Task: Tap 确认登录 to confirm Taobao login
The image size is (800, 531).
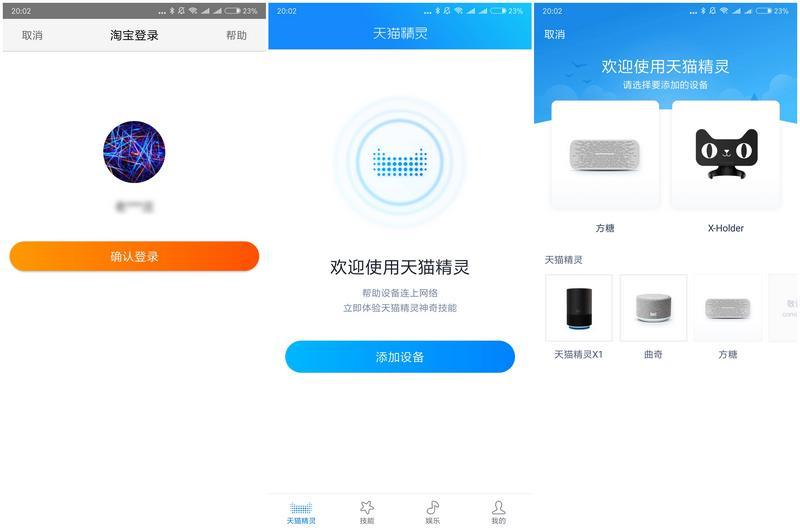Action: click(x=134, y=257)
